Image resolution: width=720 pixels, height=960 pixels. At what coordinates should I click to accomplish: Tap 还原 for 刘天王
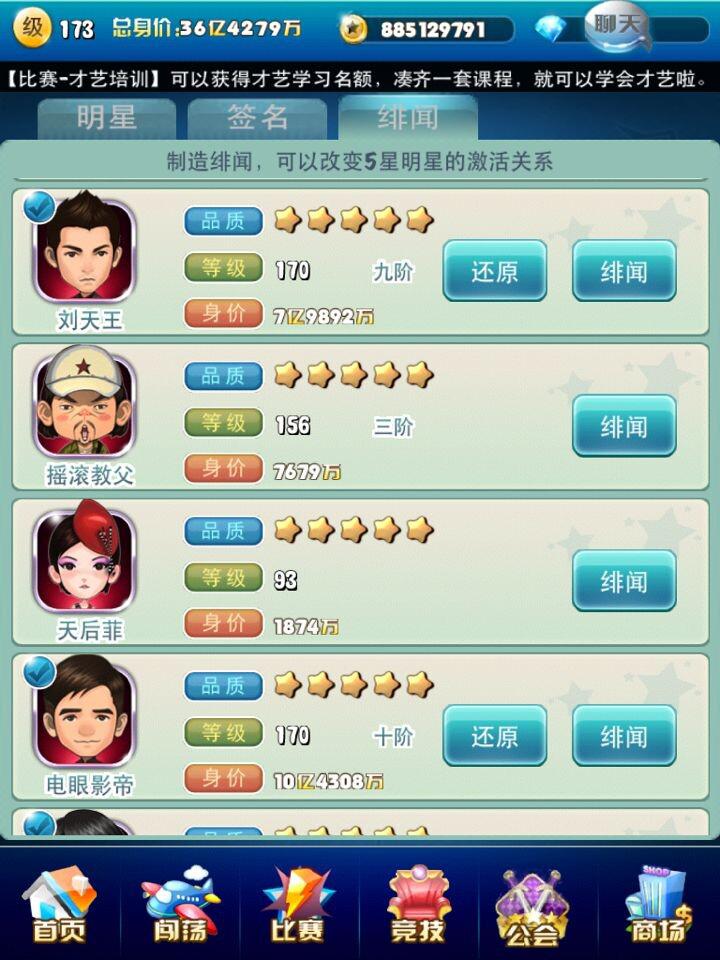coord(495,271)
